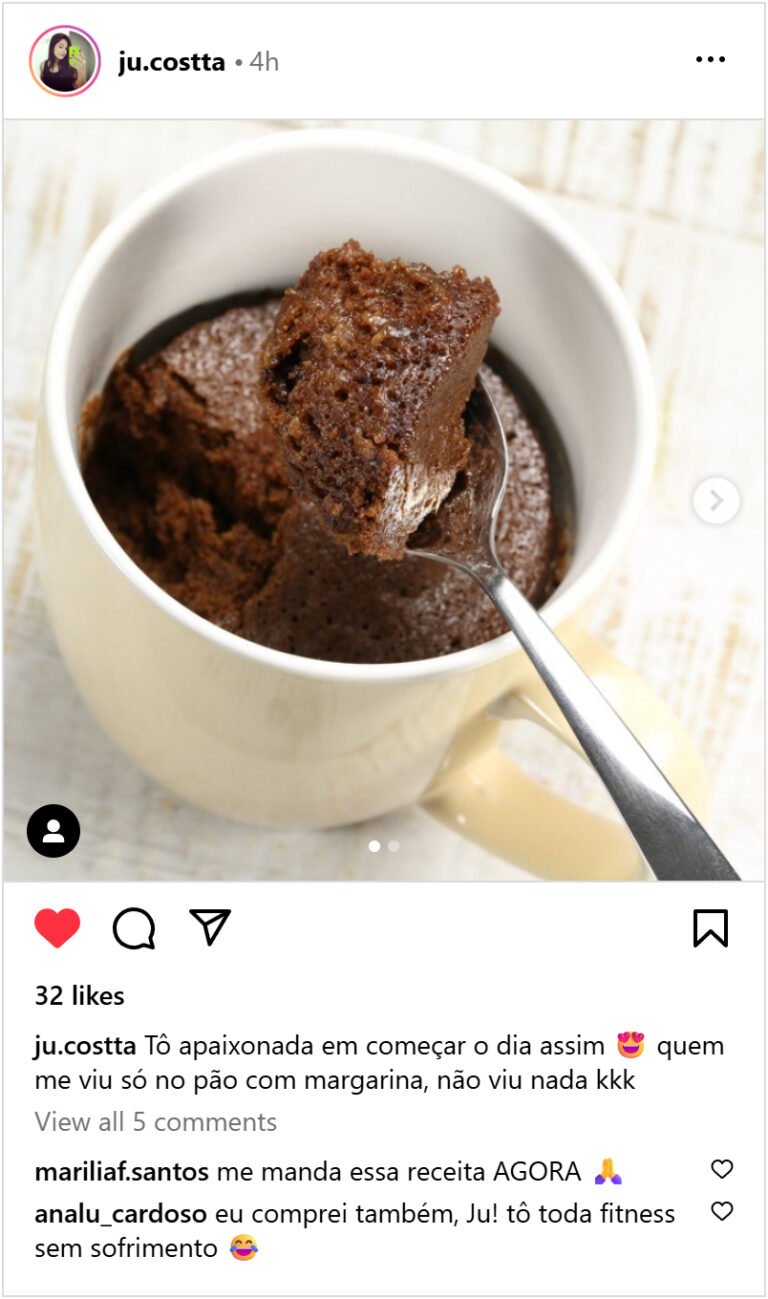768x1299 pixels.
Task: Open the comment bubble icon
Action: pos(134,928)
